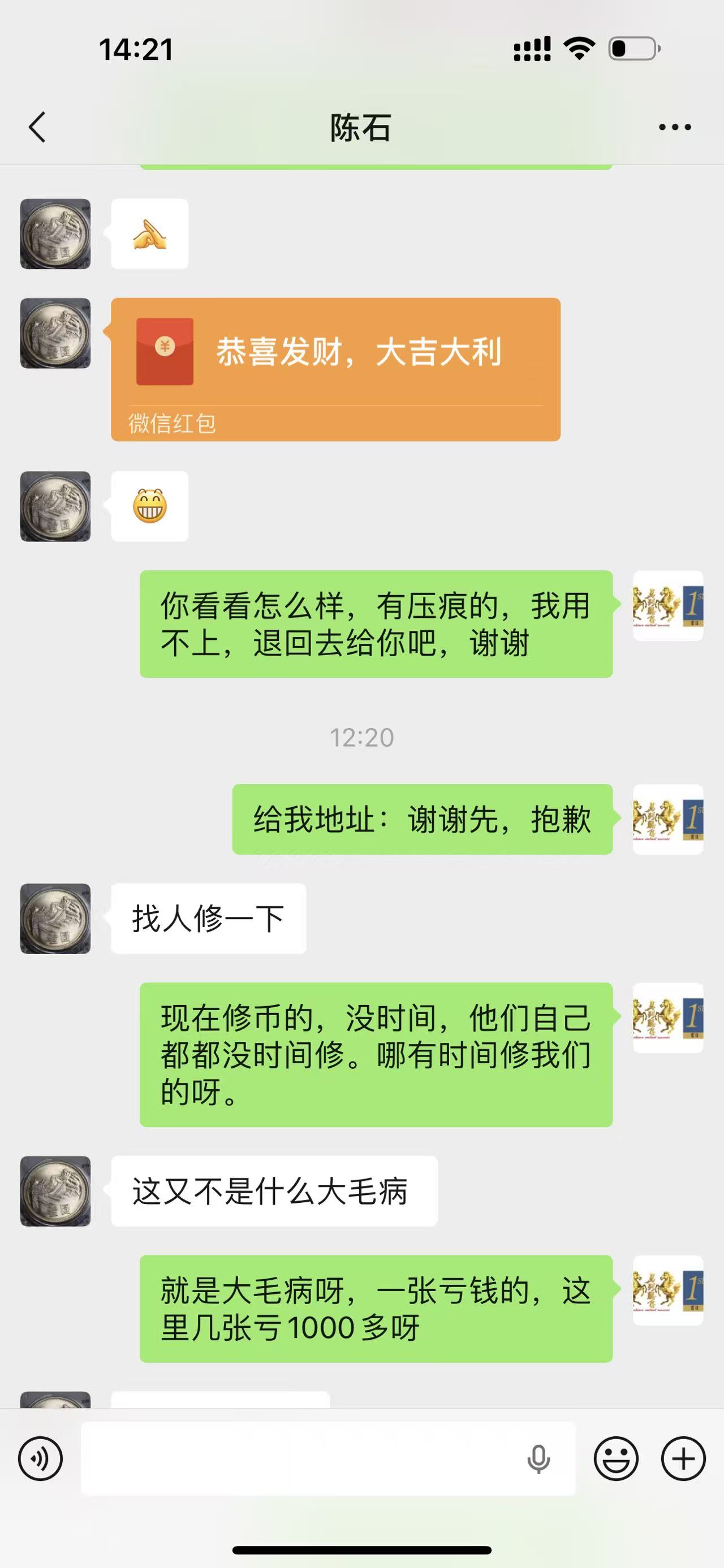This screenshot has width=724, height=1568.
Task: Open the plus attachment menu
Action: pyautogui.click(x=683, y=1458)
